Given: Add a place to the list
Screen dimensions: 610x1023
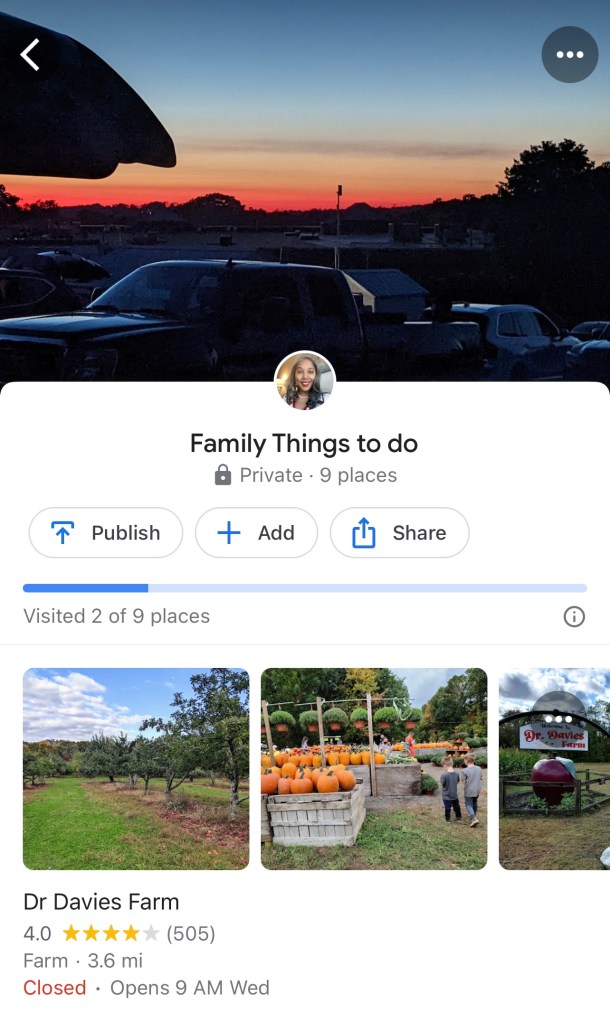Looking at the screenshot, I should pos(256,533).
